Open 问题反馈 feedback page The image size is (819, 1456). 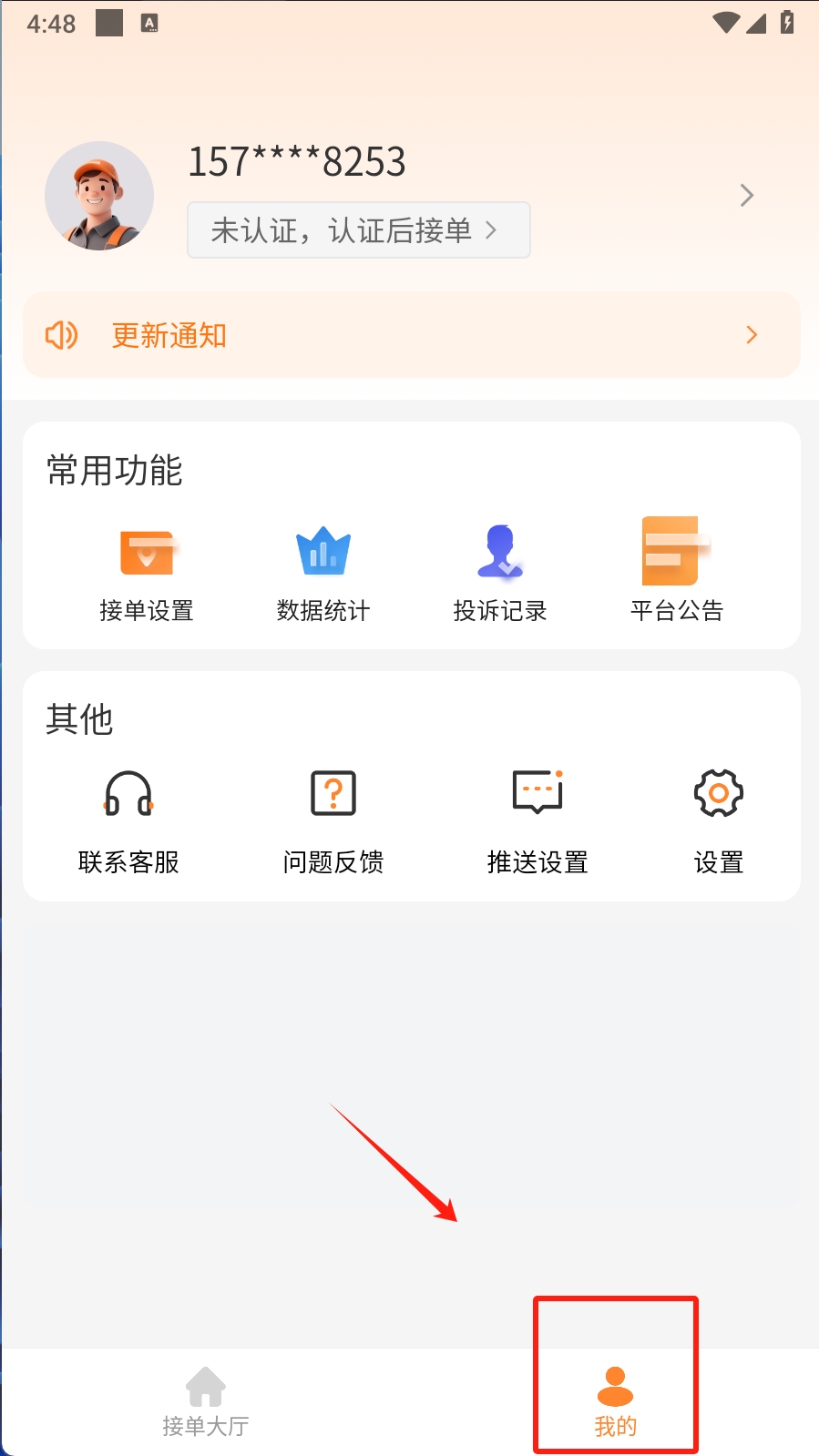(x=333, y=820)
